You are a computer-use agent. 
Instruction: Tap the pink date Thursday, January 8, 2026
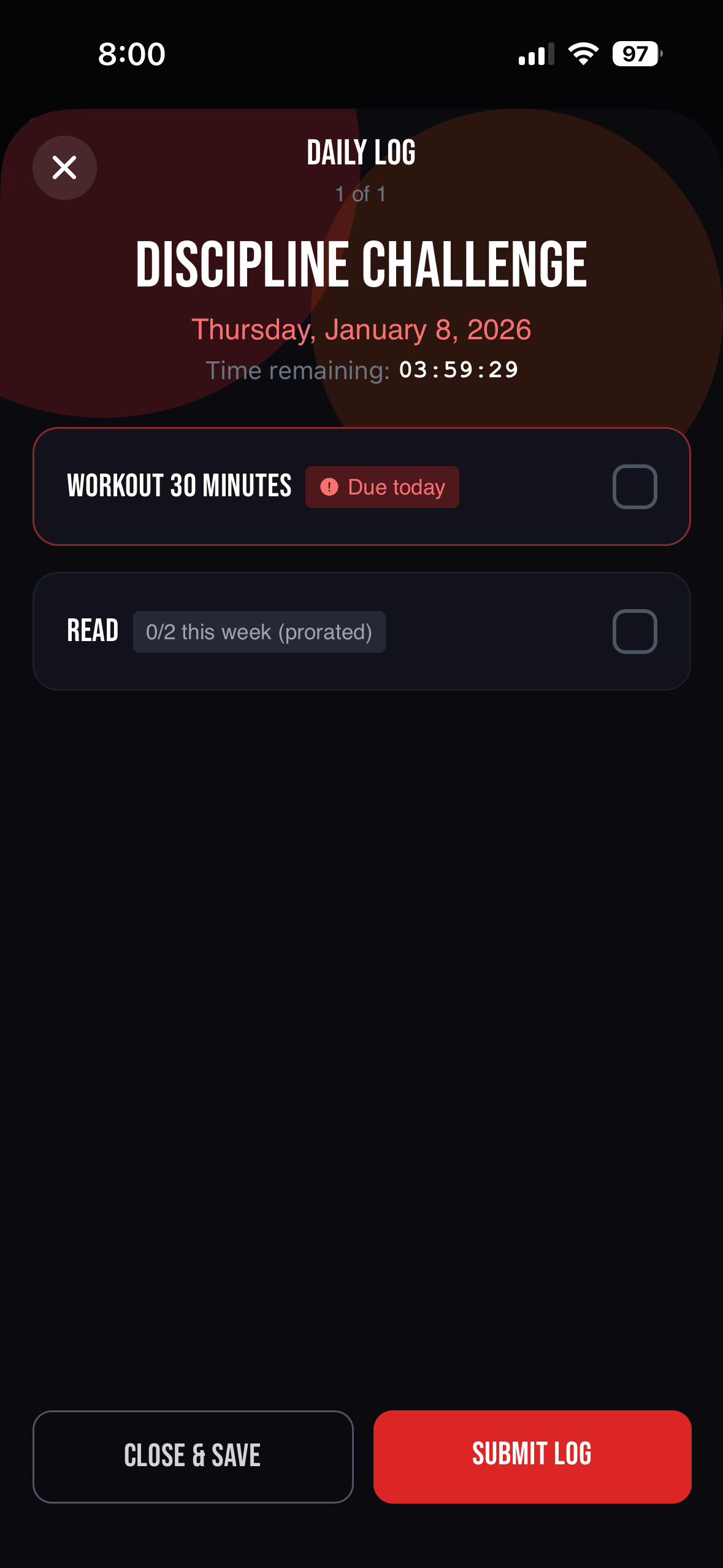coord(361,329)
